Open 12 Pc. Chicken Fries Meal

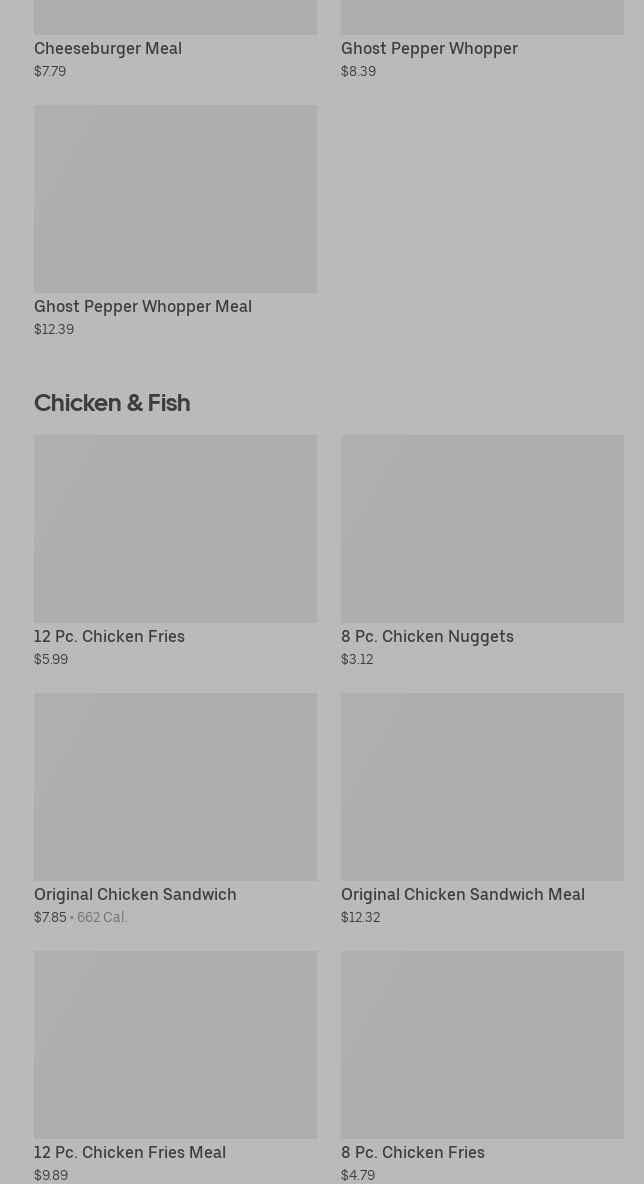coord(175,1067)
